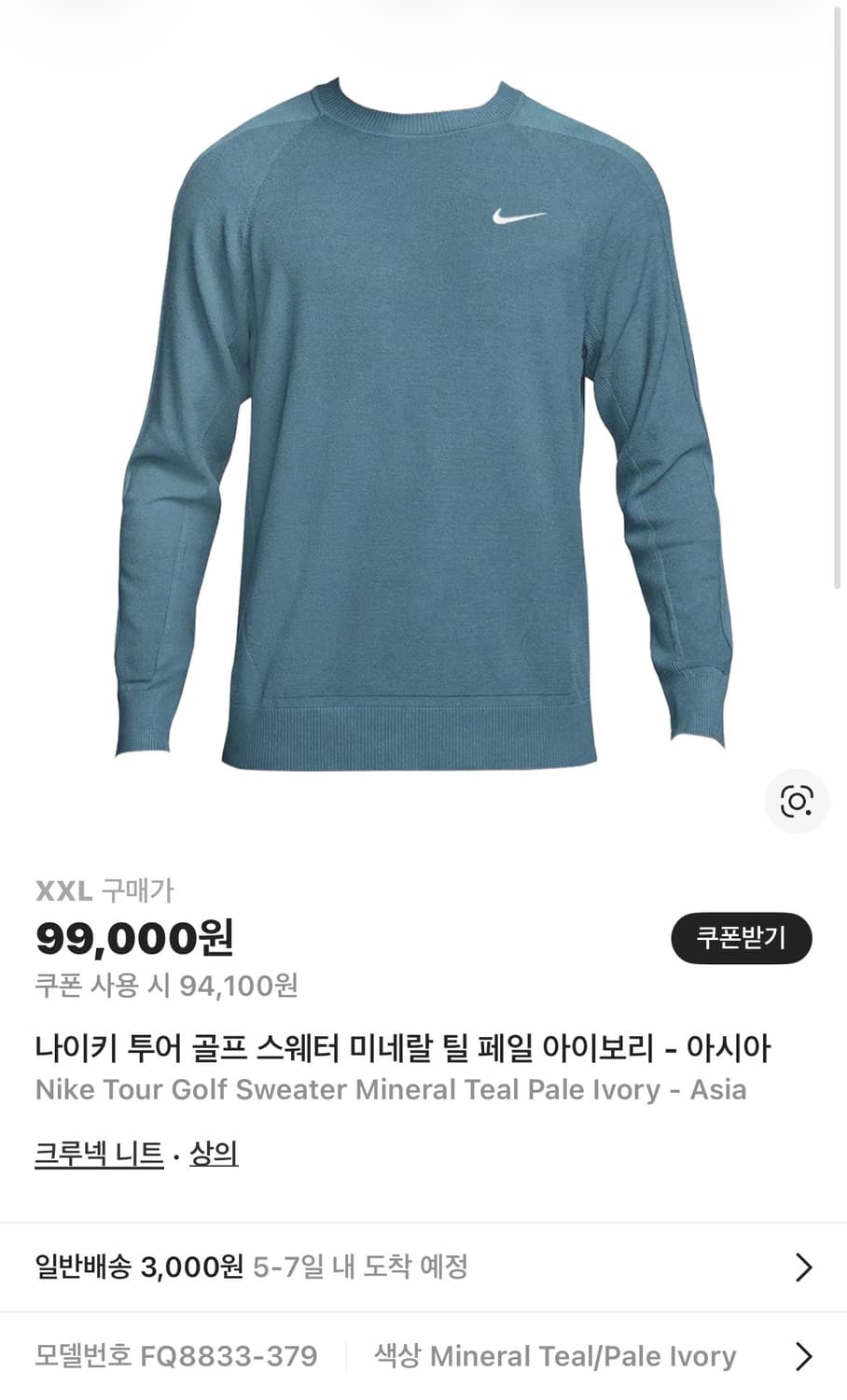Image resolution: width=847 pixels, height=1400 pixels.
Task: Browse the 상의 tops category
Action: point(215,1155)
